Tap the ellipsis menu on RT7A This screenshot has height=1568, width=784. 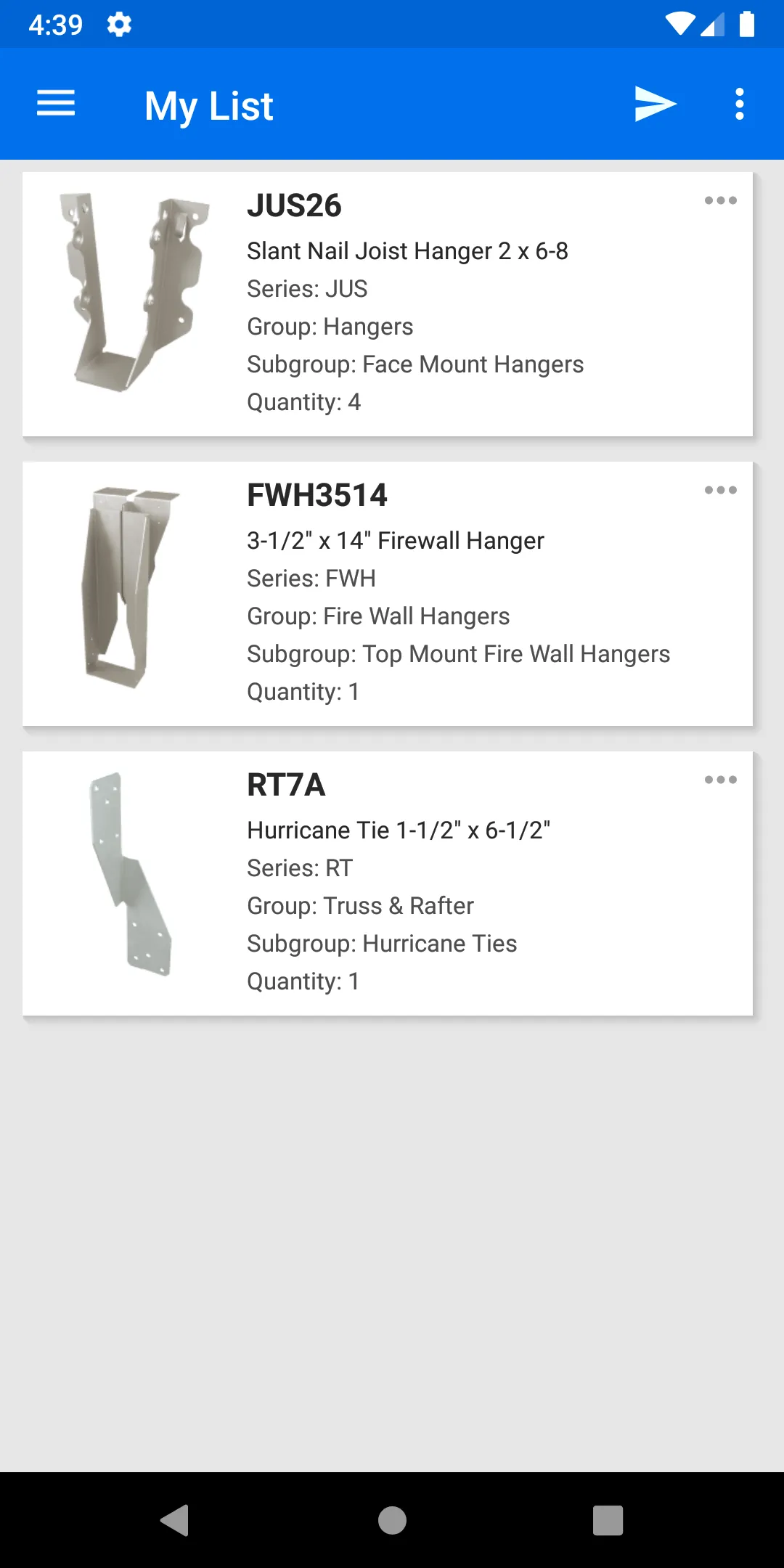click(x=720, y=780)
